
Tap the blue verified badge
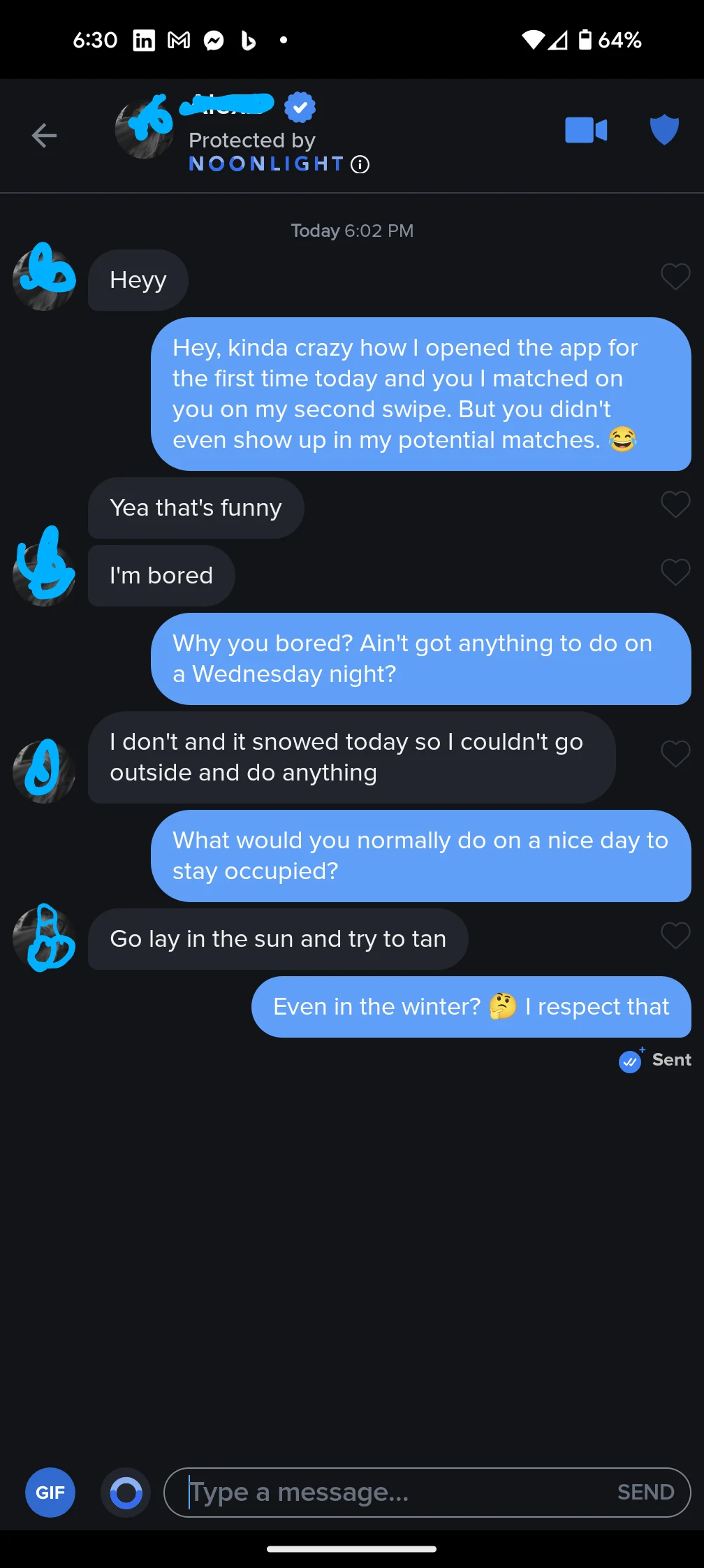point(299,107)
